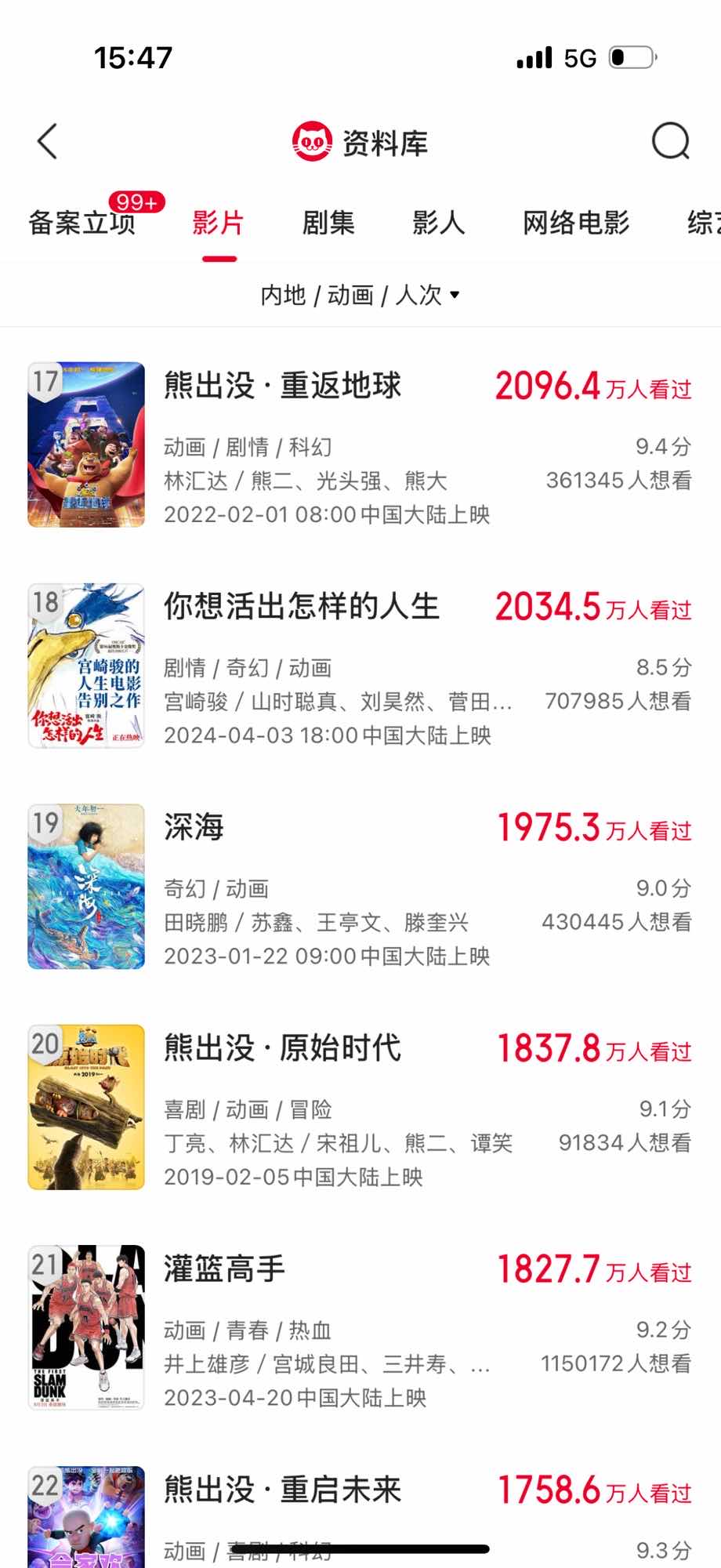Switch to the 备案立项 tab
The width and height of the screenshot is (721, 1568).
pyautogui.click(x=82, y=223)
